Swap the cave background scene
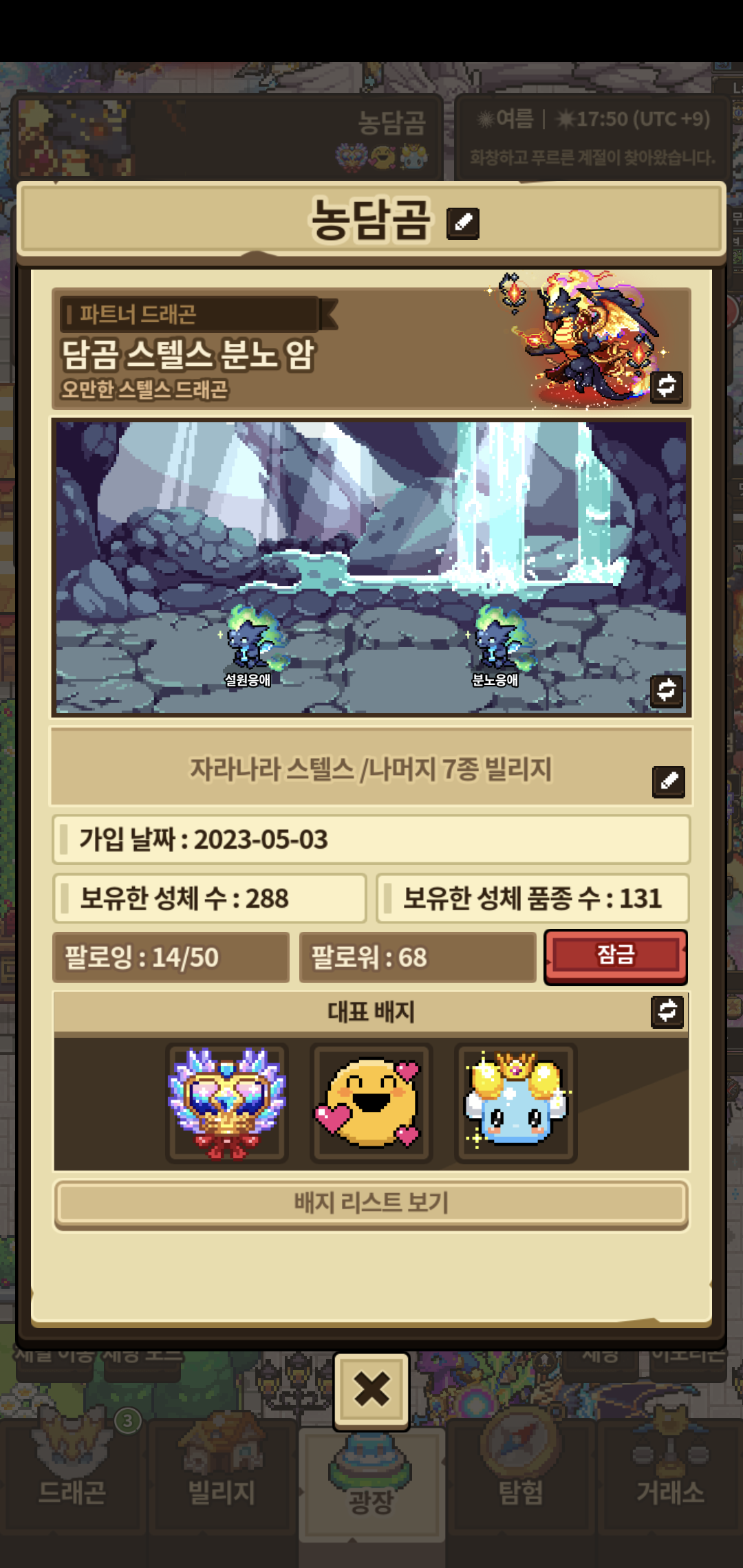The height and width of the screenshot is (1568, 743). coord(667,690)
